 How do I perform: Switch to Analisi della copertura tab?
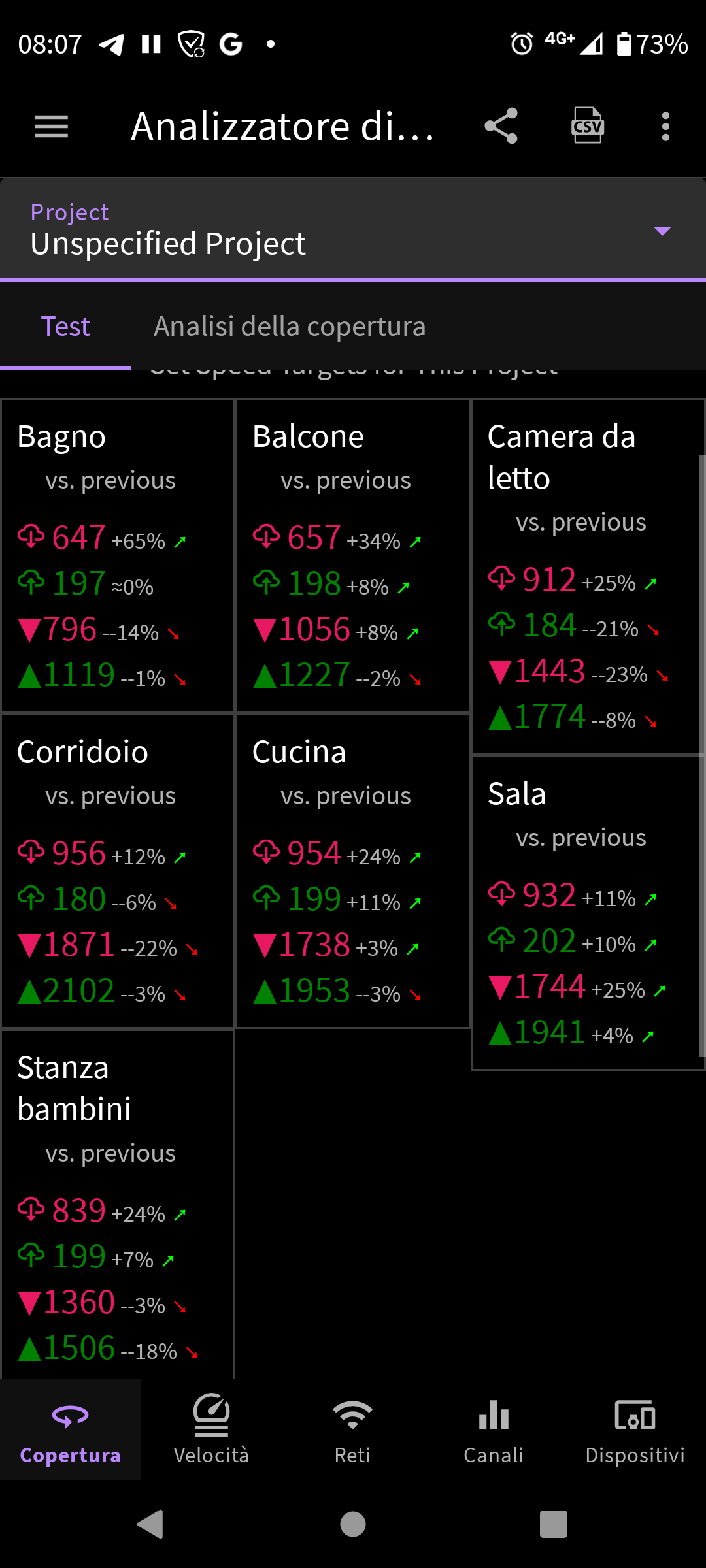tap(290, 326)
